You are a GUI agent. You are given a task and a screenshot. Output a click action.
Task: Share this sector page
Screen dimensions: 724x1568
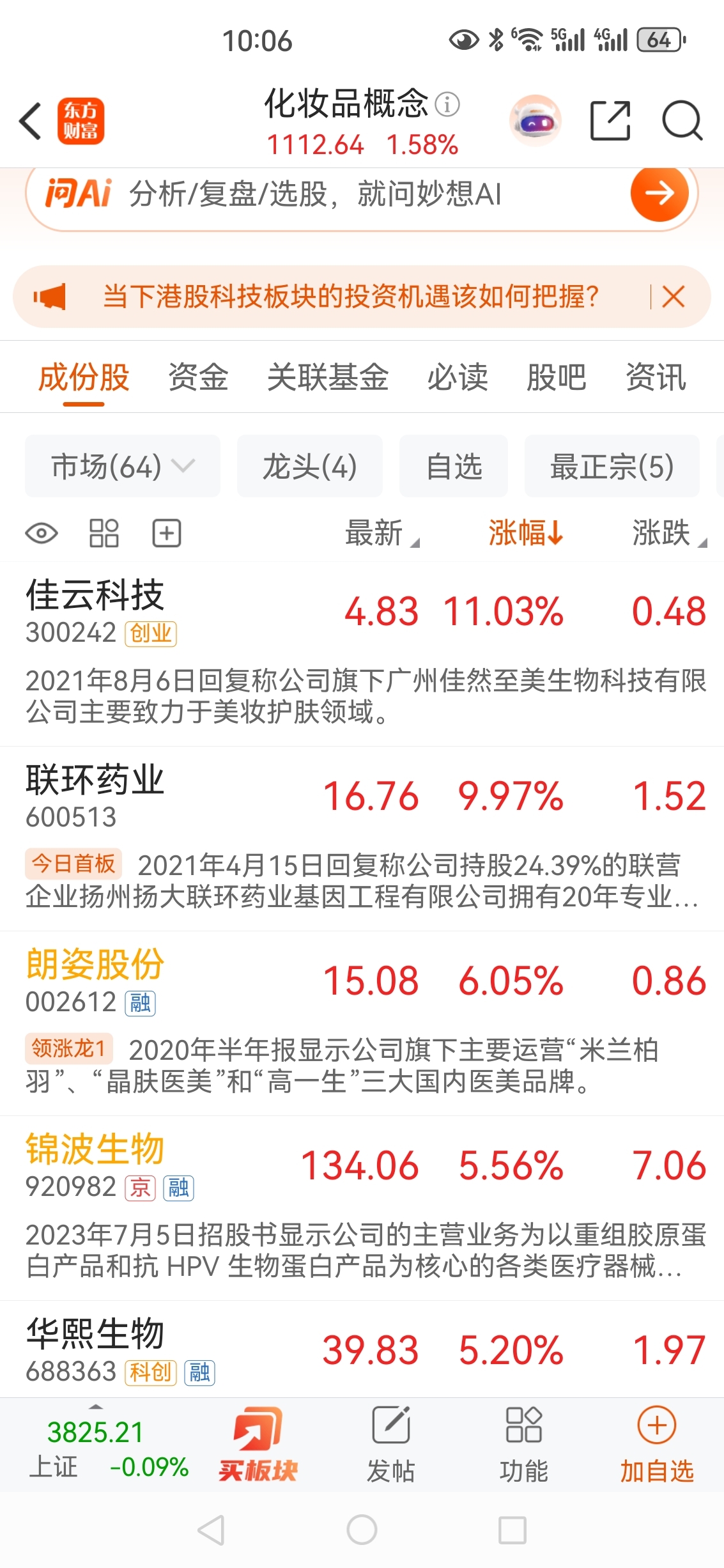tap(610, 120)
